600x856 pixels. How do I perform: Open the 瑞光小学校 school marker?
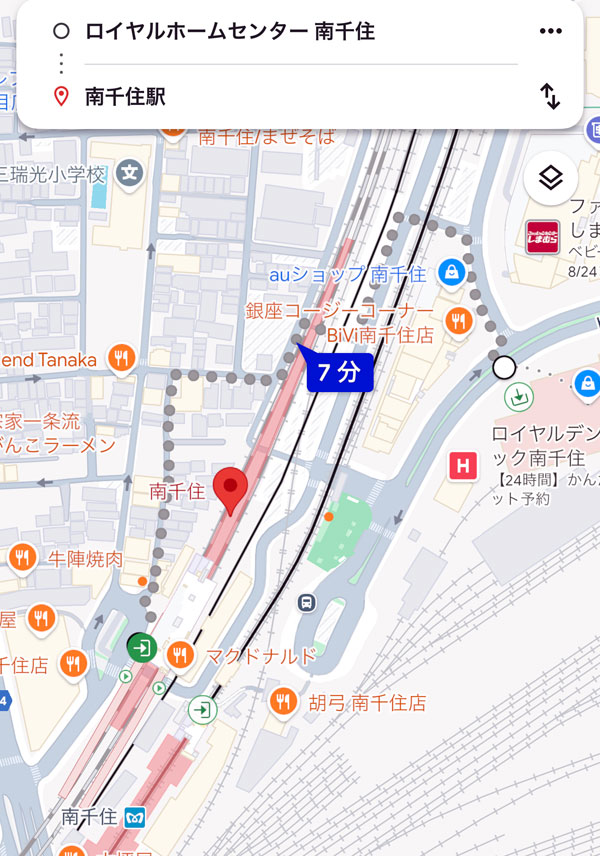pyautogui.click(x=129, y=174)
